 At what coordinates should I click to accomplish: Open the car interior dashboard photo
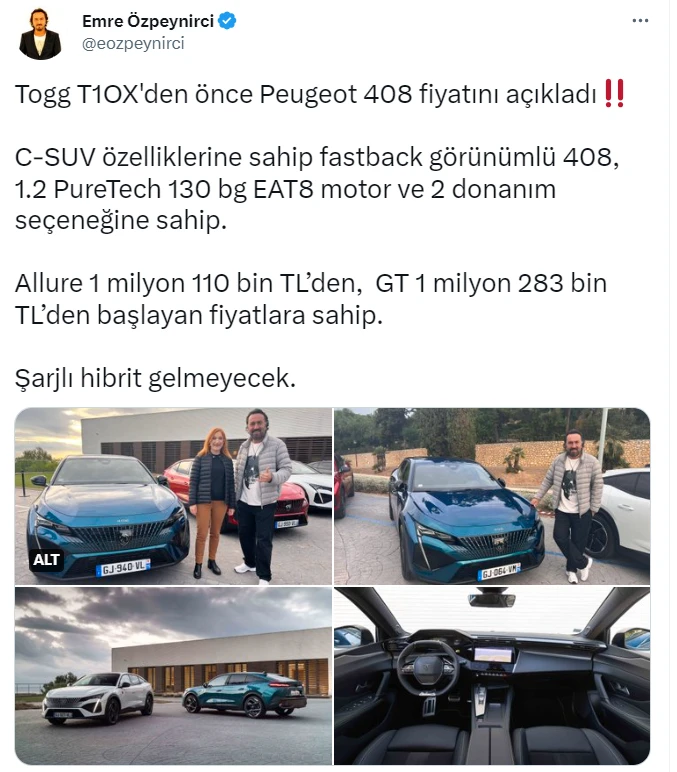[x=492, y=675]
